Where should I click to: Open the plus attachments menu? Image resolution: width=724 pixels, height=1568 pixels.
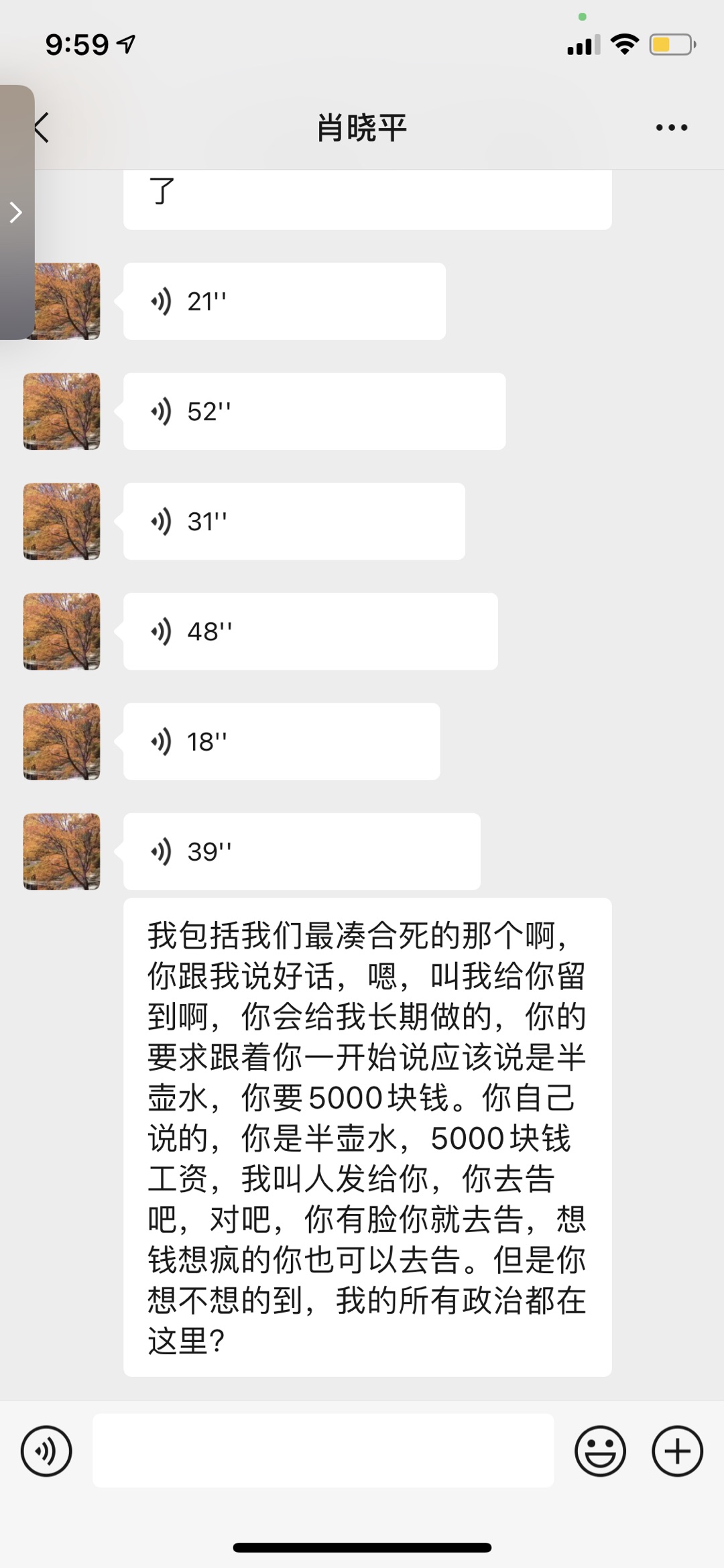[x=677, y=1451]
